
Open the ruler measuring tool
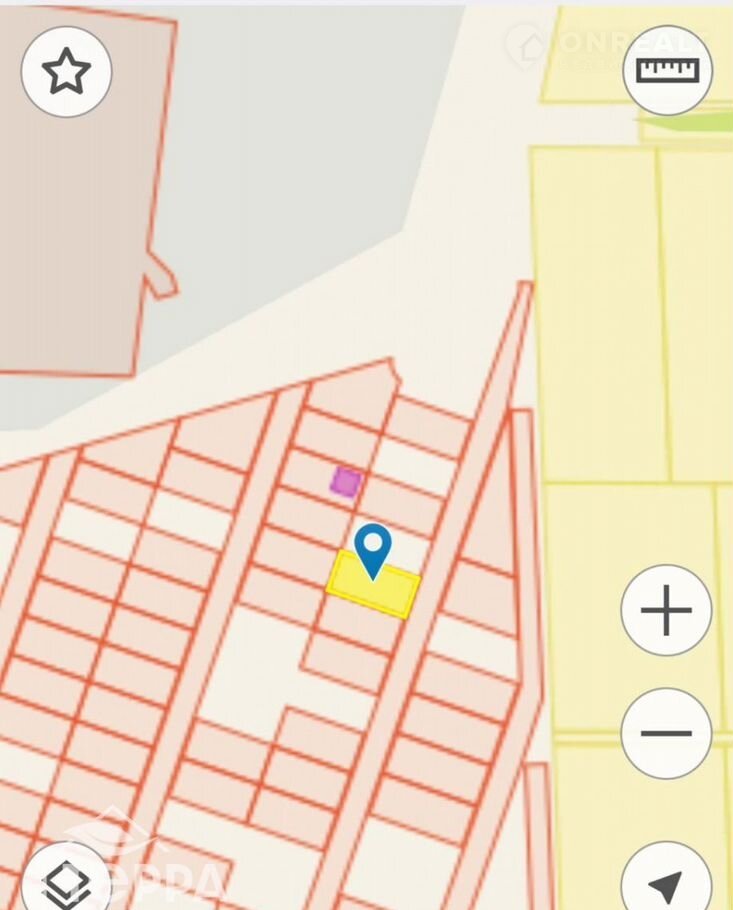pos(667,70)
